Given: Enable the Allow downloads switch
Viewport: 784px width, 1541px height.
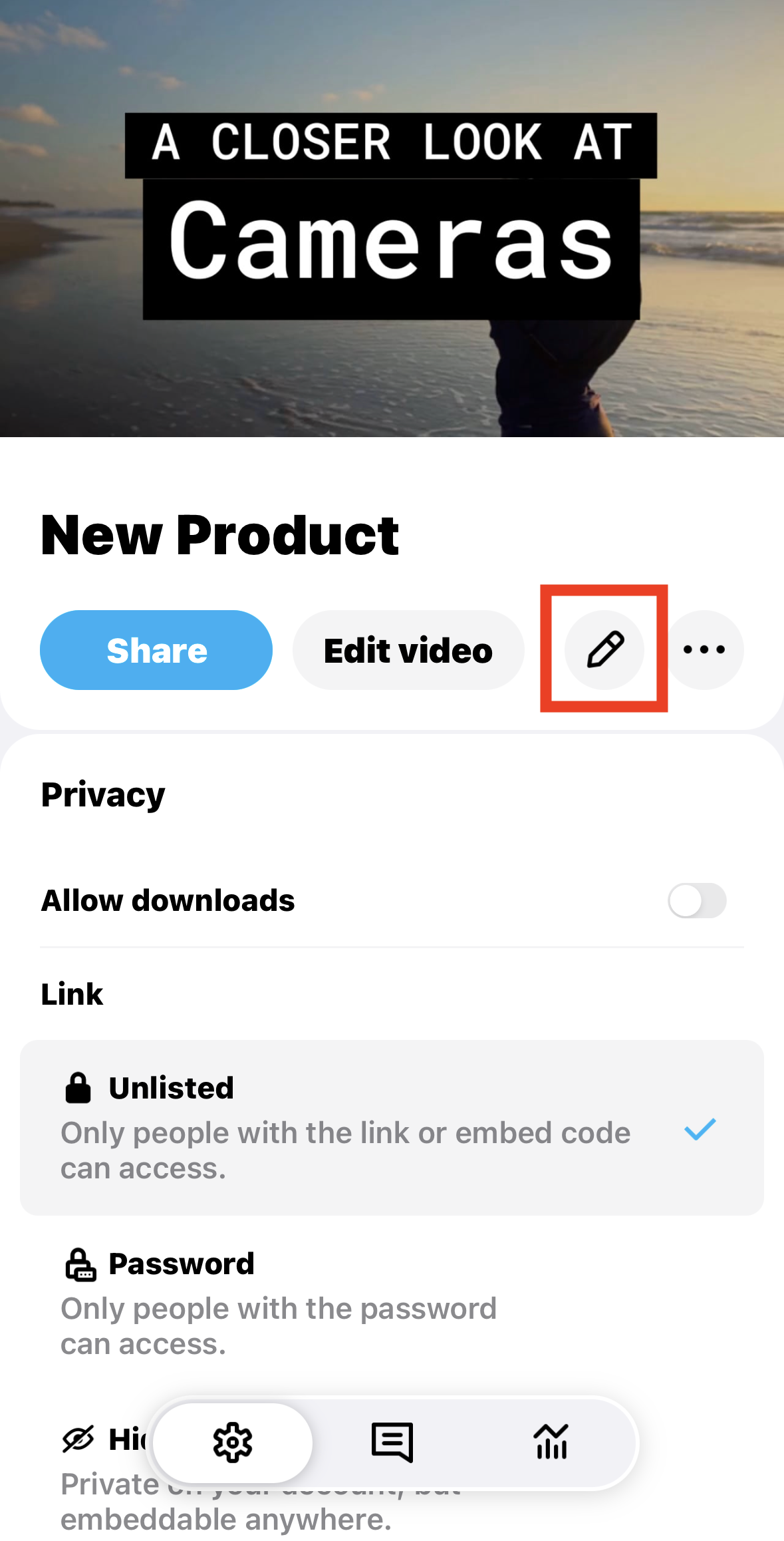Looking at the screenshot, I should point(696,900).
